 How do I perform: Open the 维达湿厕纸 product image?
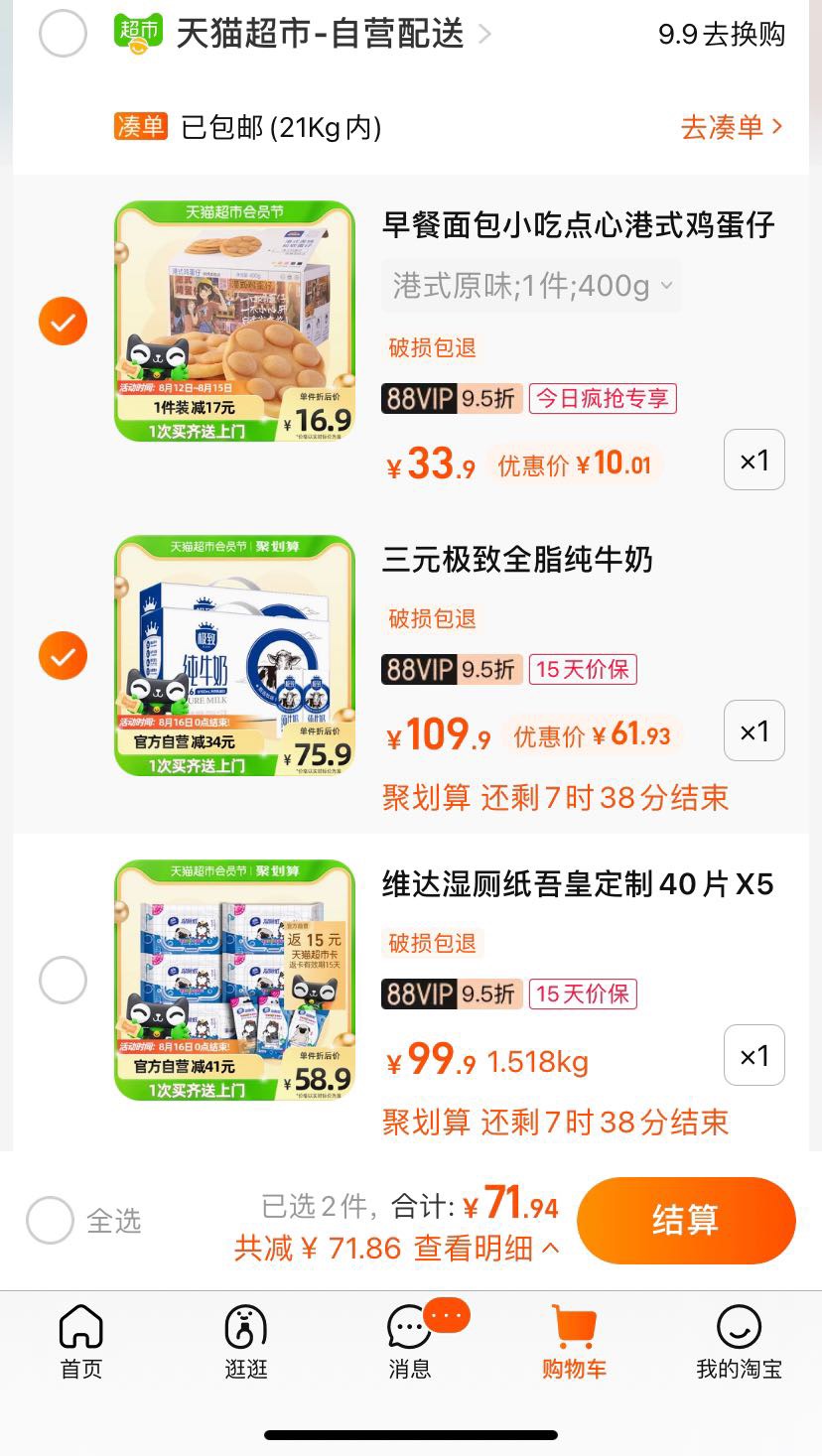pyautogui.click(x=234, y=980)
